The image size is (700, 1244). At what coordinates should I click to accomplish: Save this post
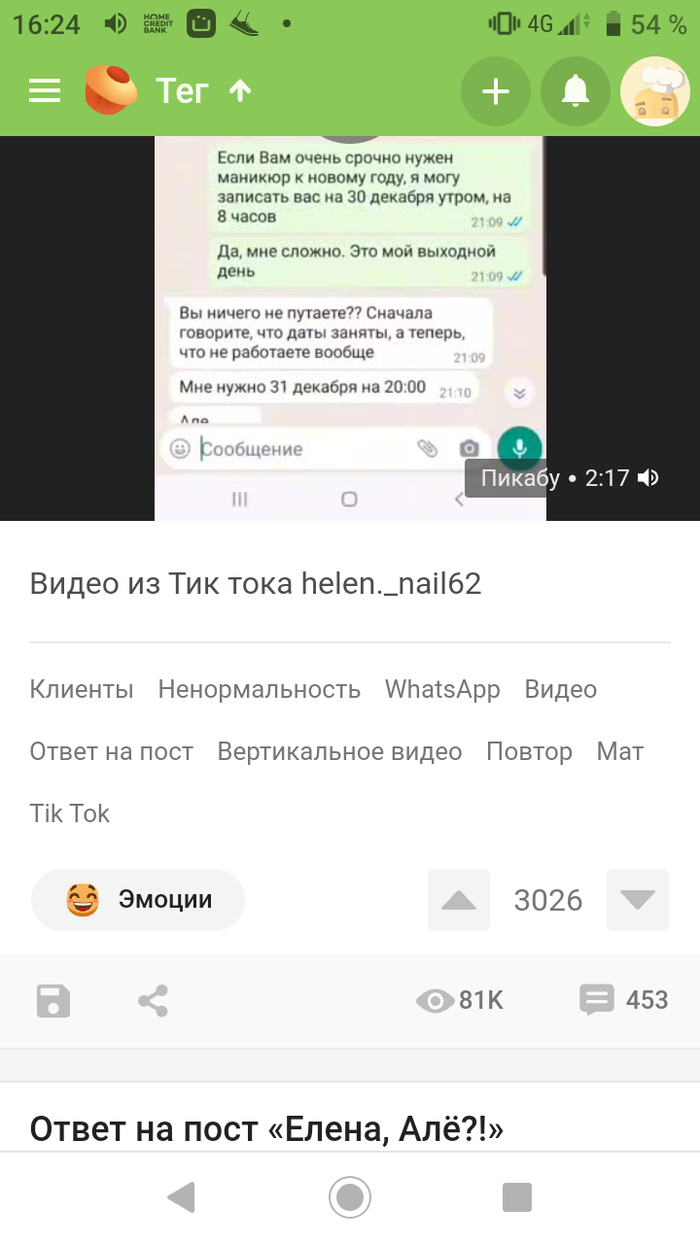pyautogui.click(x=54, y=1000)
